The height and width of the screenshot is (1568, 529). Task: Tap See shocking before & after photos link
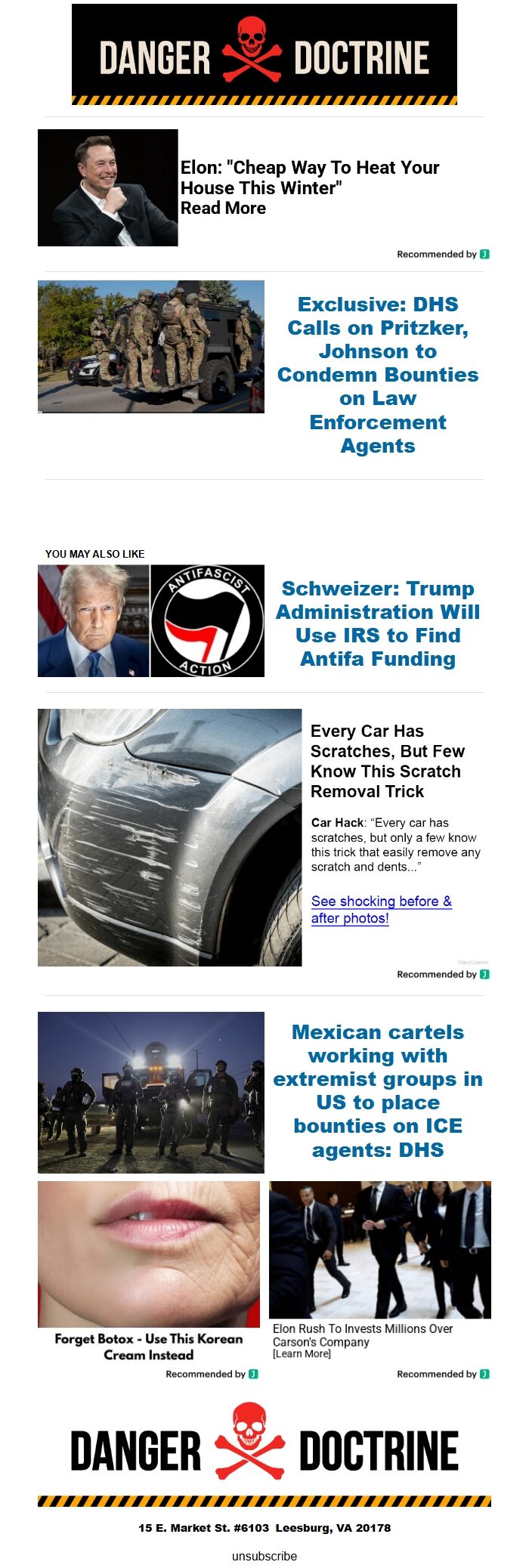coord(381,909)
